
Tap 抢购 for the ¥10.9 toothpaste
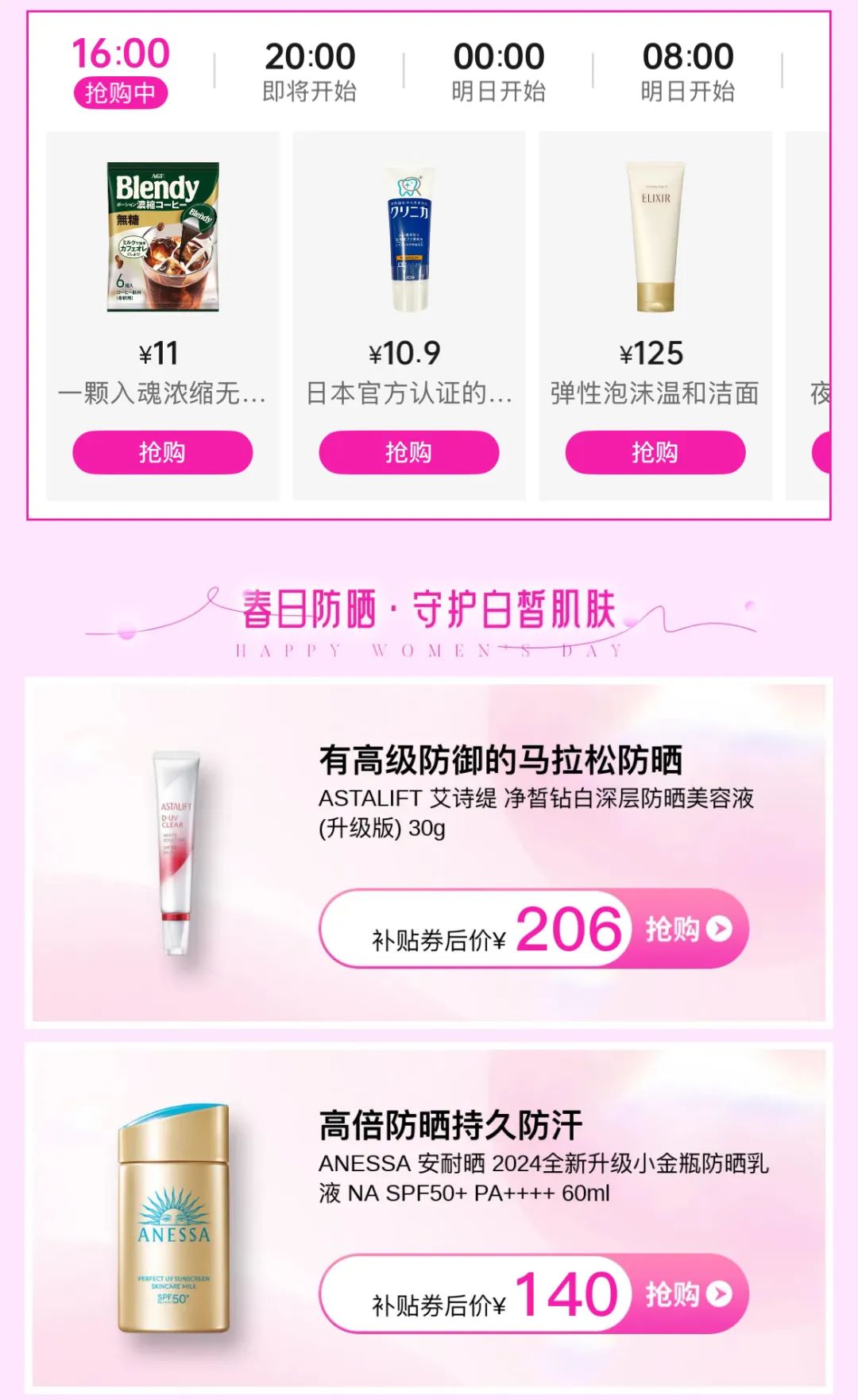coord(409,452)
